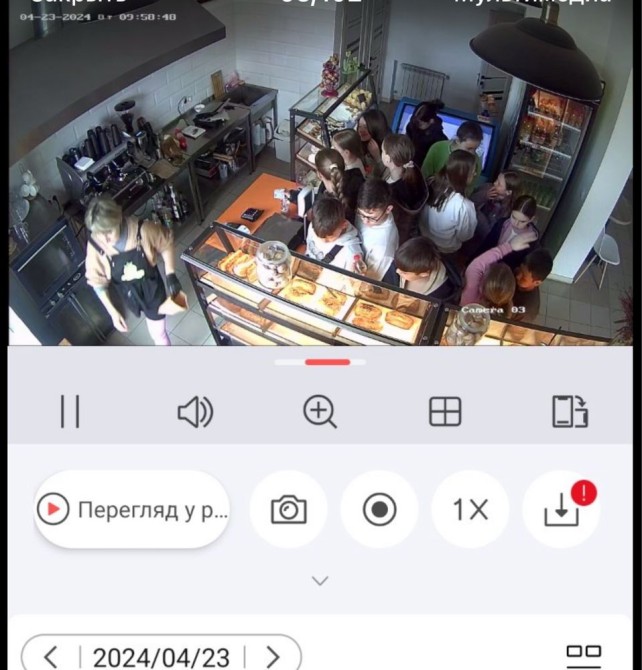Open date picker for 2024/04/23

161,657
